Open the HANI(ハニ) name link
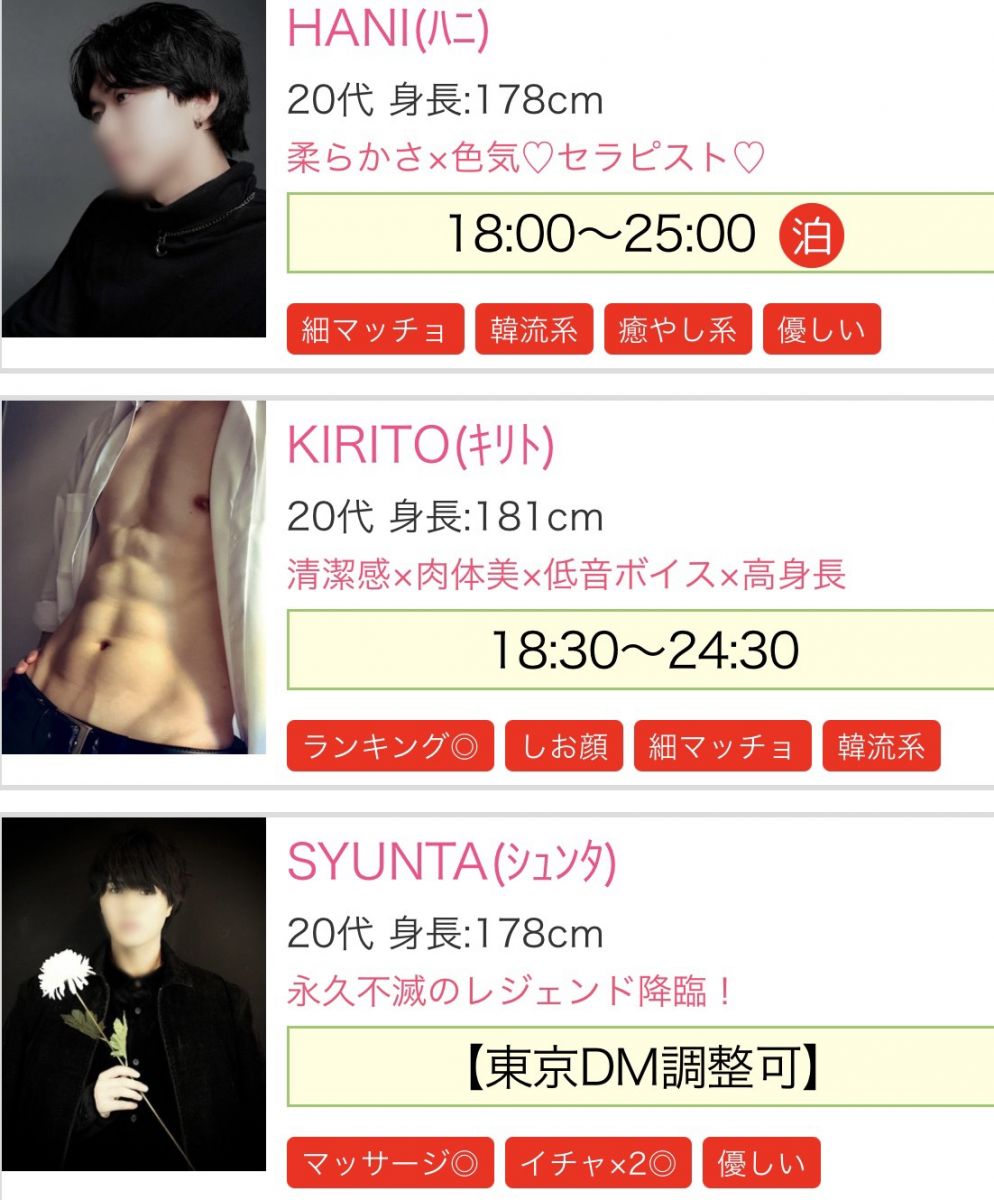Image resolution: width=994 pixels, height=1200 pixels. pos(388,30)
